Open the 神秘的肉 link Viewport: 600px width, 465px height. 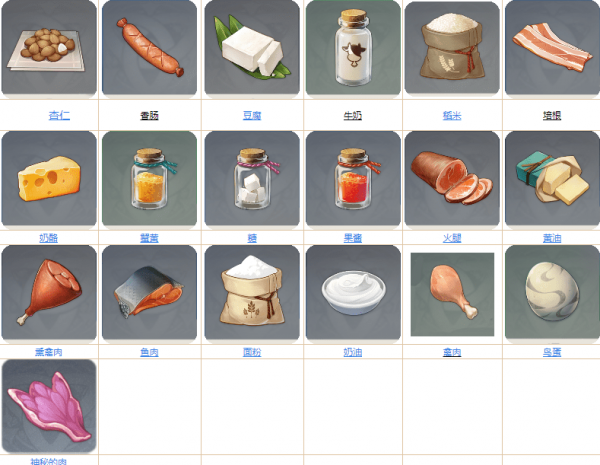pos(48,461)
